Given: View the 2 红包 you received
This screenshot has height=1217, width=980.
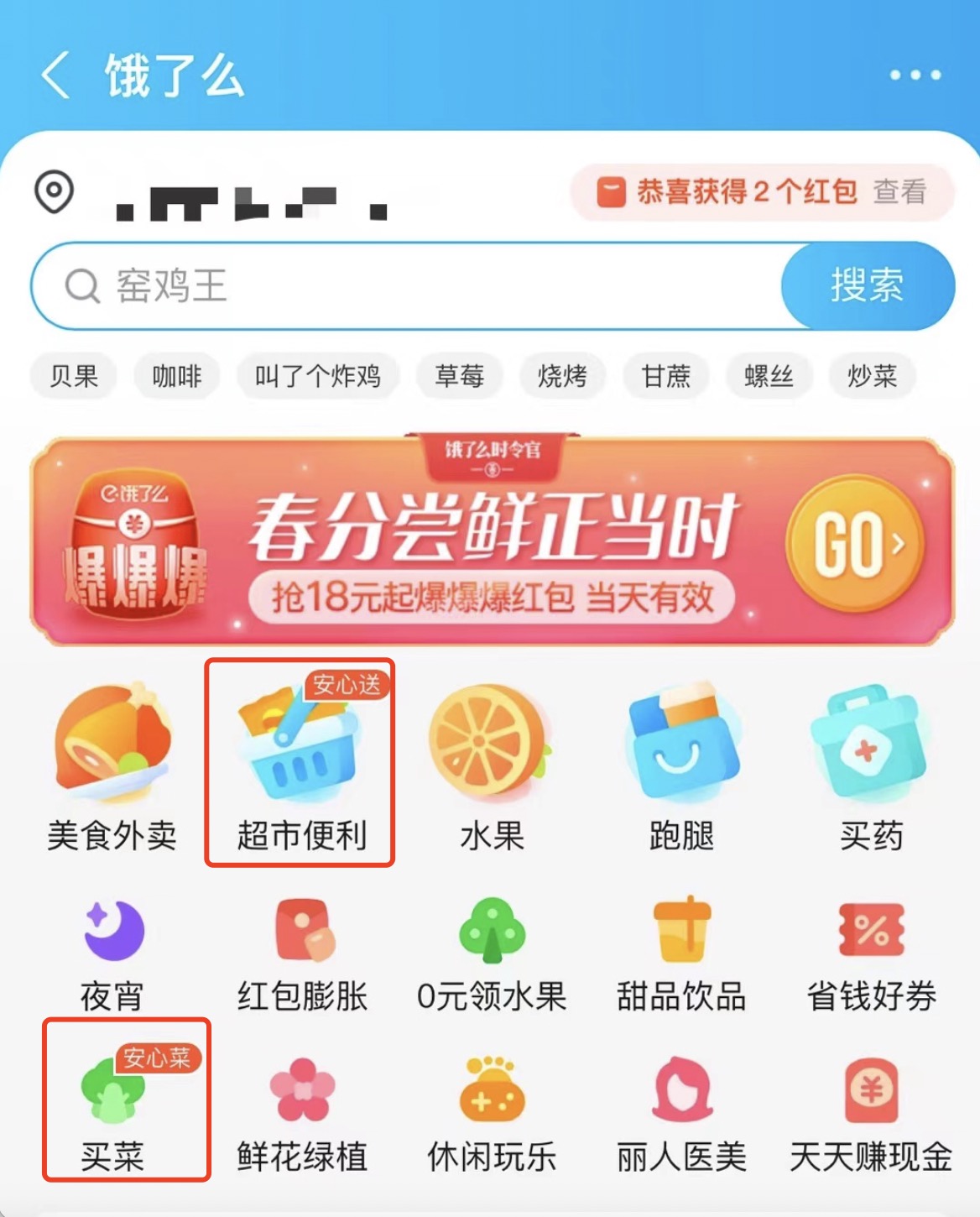Looking at the screenshot, I should coord(899,192).
